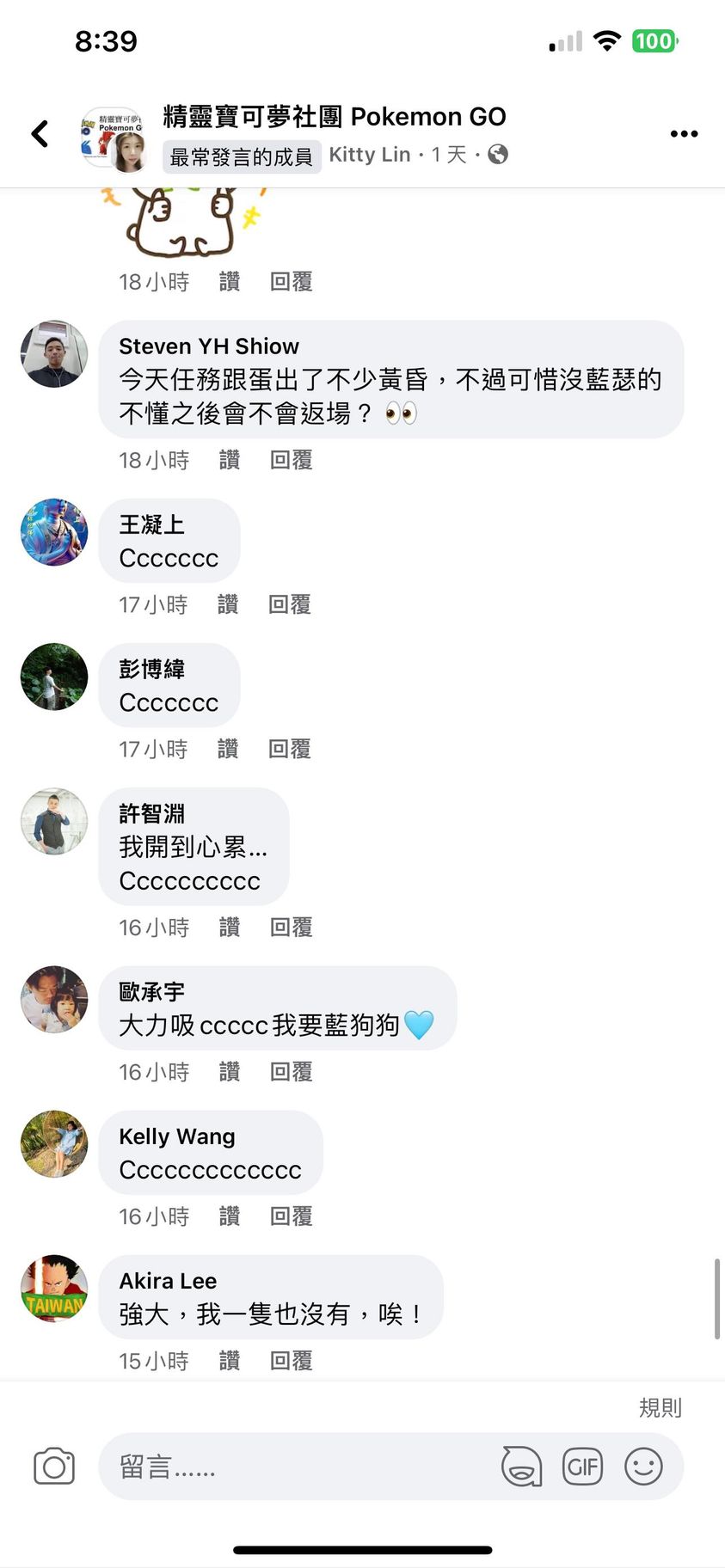View Steven YH Shiow's profile picture
The width and height of the screenshot is (725, 1568).
tap(54, 354)
